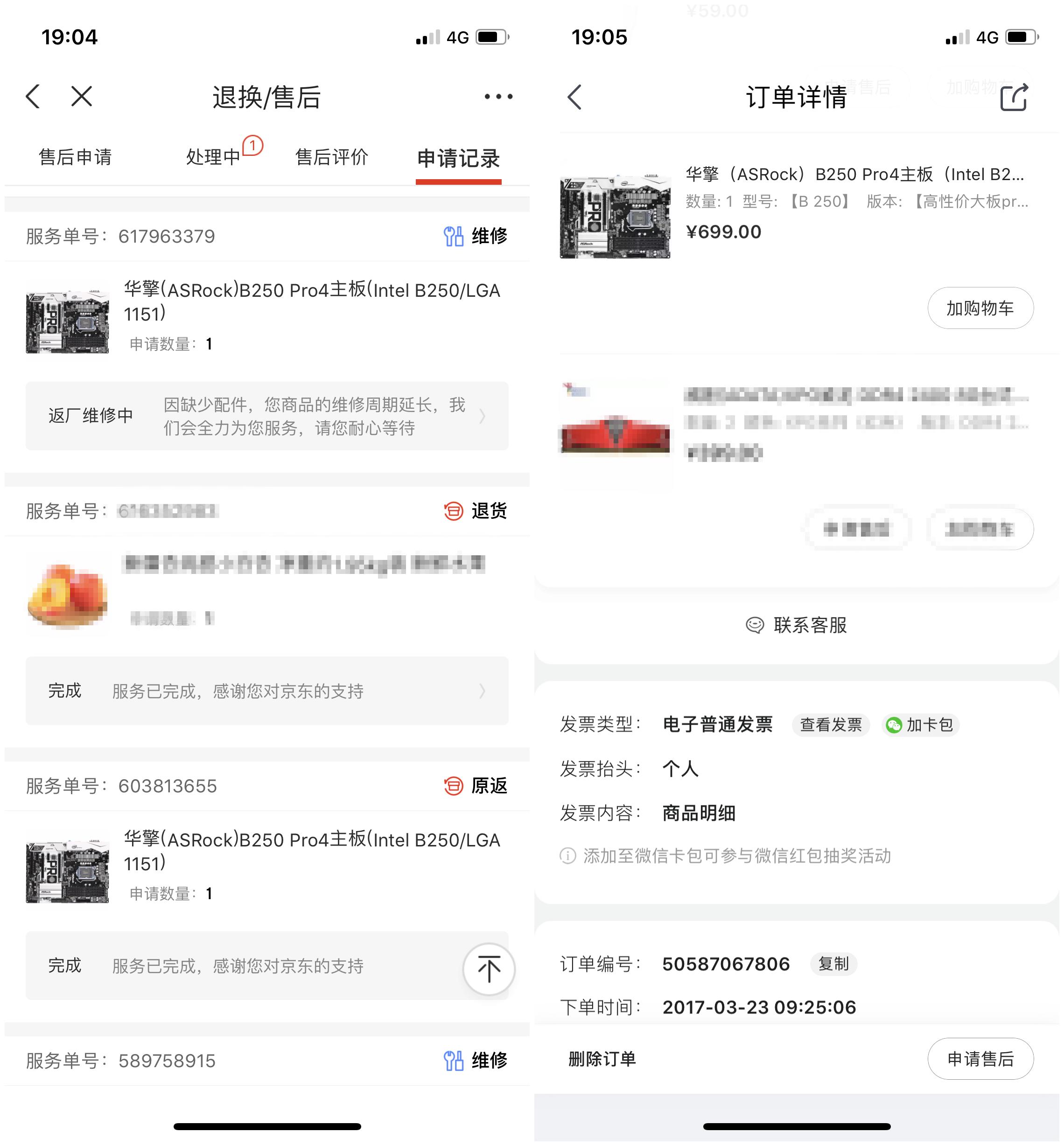
Task: Tap the back arrow on 订单详情 page
Action: (574, 98)
